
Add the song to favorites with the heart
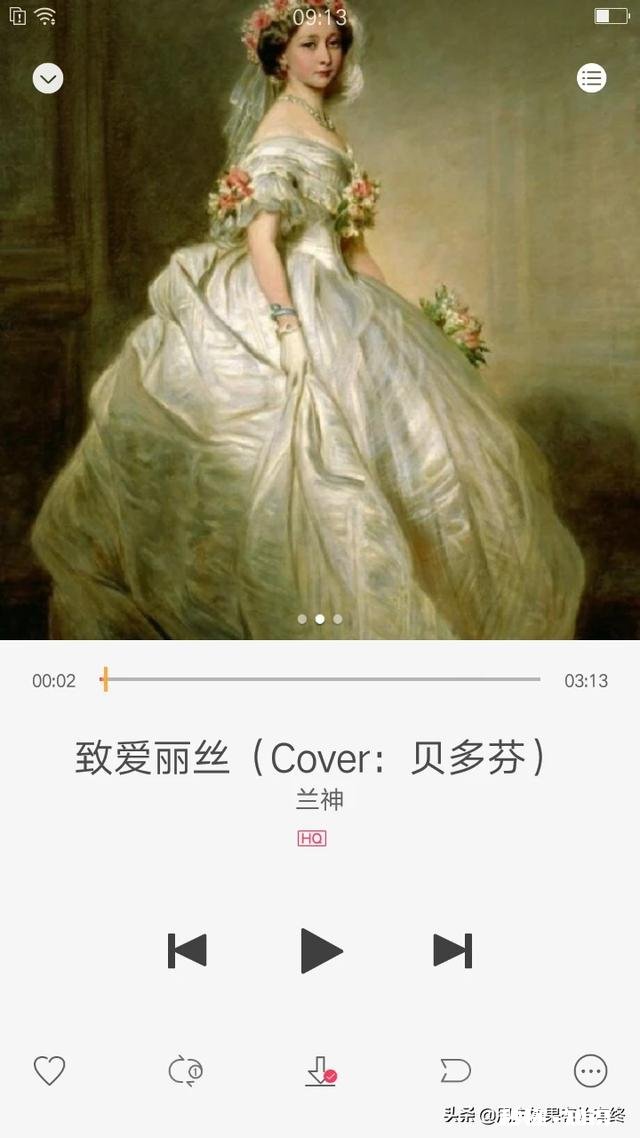coord(49,1071)
